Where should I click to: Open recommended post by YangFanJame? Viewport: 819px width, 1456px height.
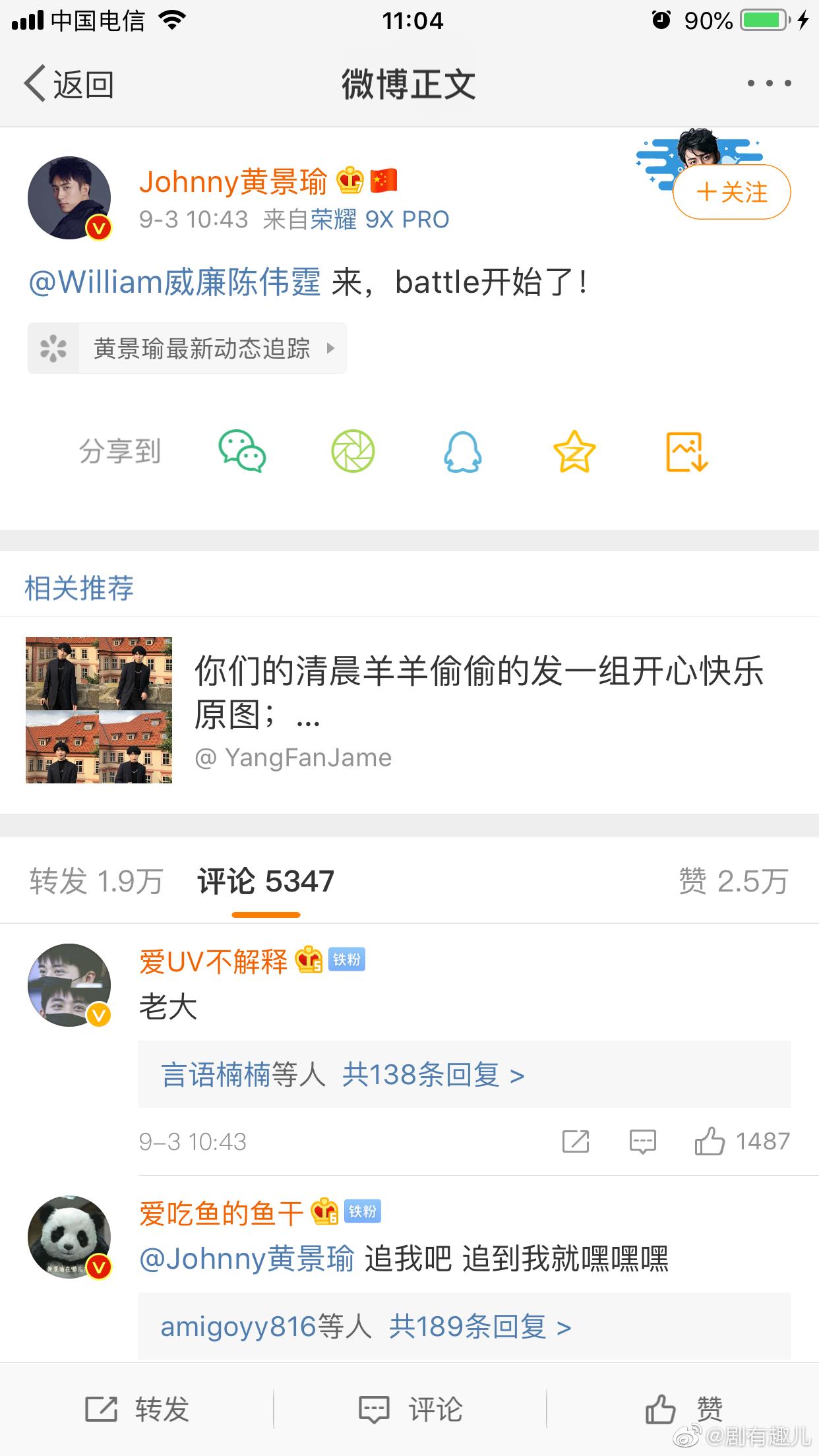pyautogui.click(x=409, y=710)
